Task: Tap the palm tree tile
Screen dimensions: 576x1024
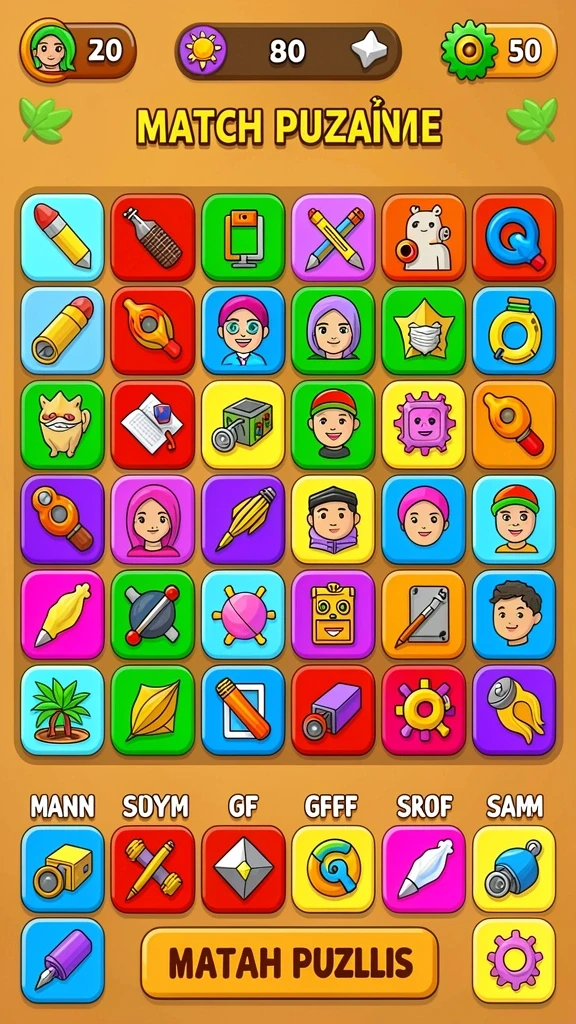Action: [62, 710]
